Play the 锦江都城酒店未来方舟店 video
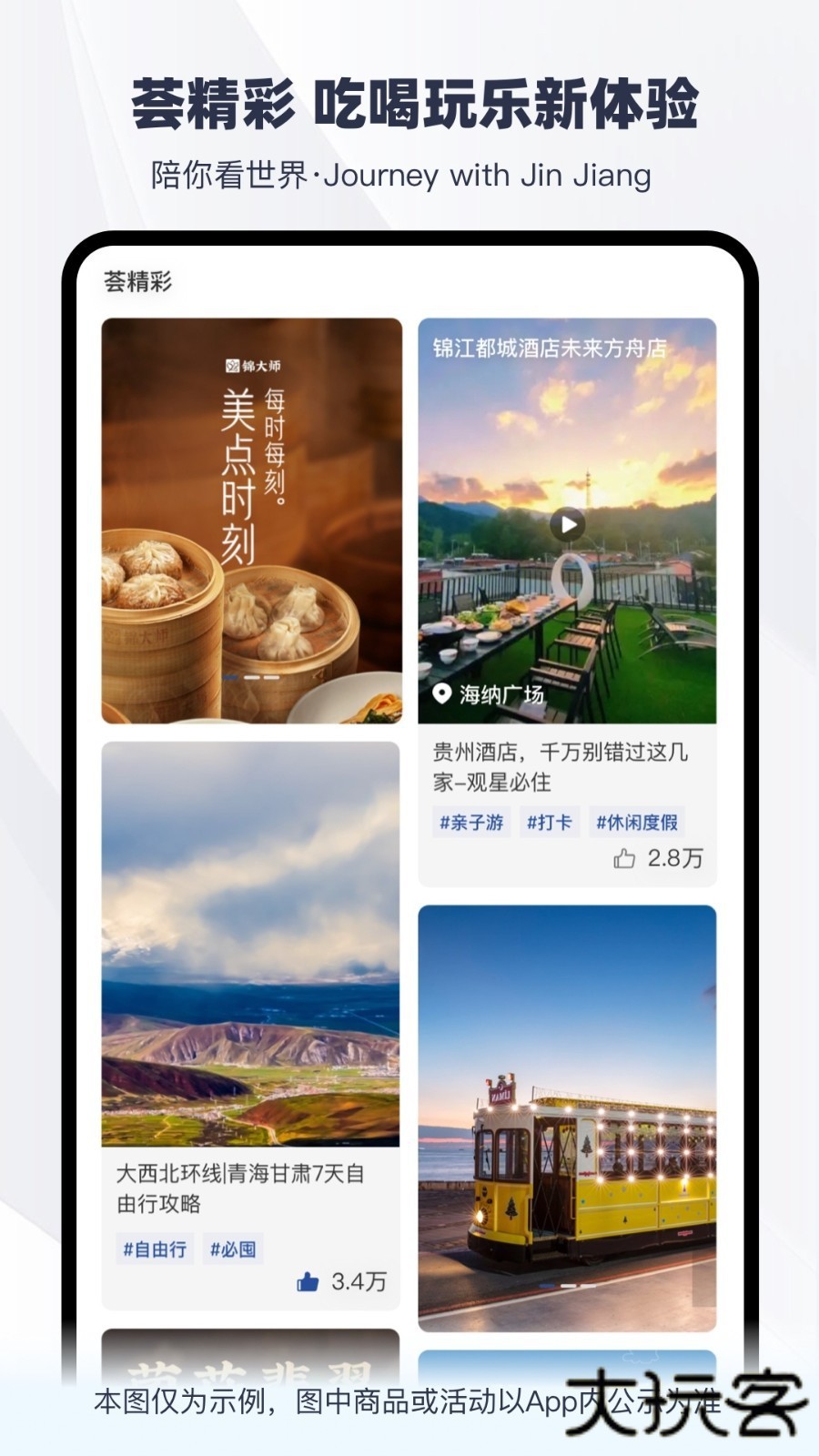The width and height of the screenshot is (819, 1456). [570, 523]
